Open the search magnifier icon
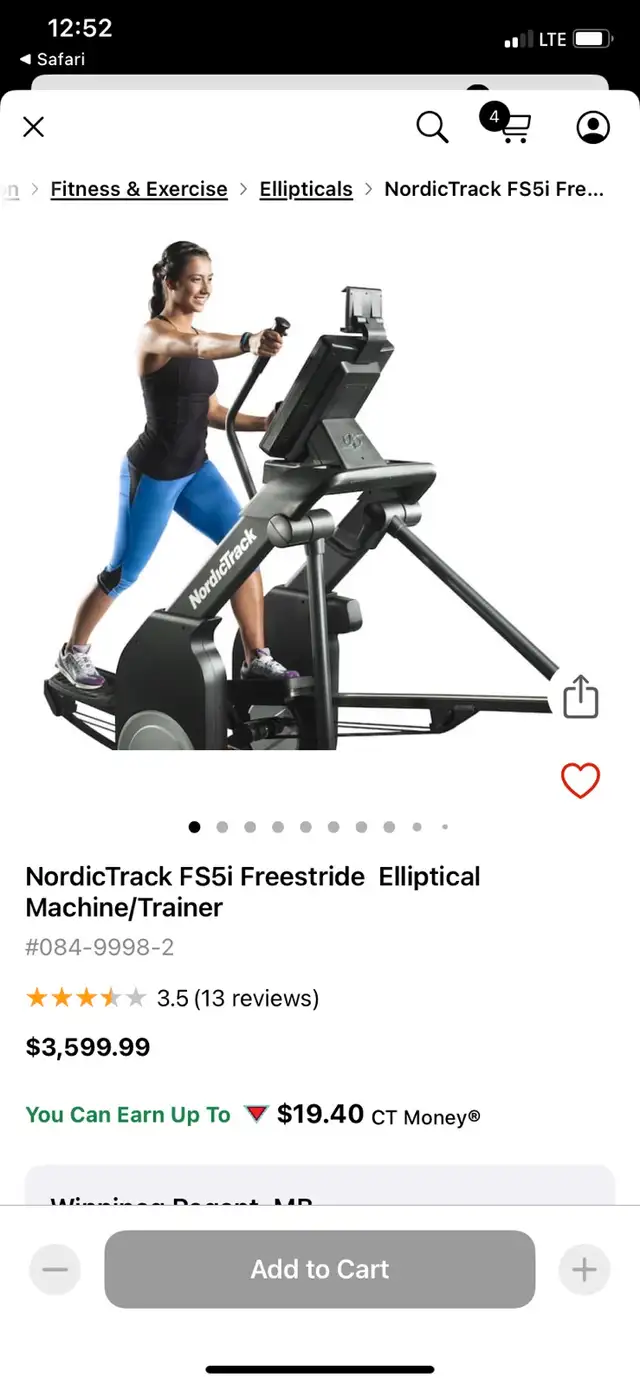Screen dimensions: 640x1386 click(432, 127)
